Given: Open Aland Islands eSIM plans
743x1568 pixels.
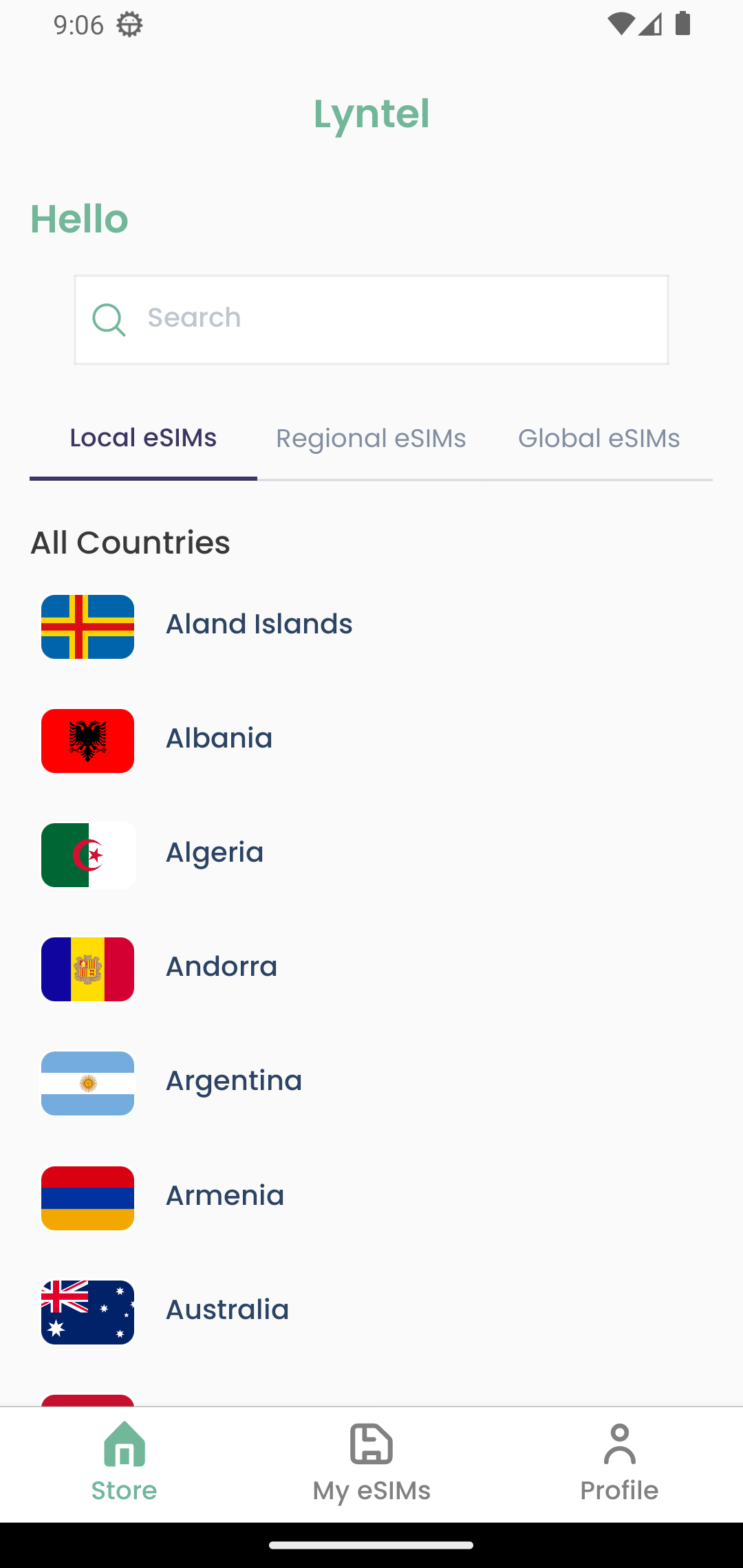Looking at the screenshot, I should coord(371,626).
